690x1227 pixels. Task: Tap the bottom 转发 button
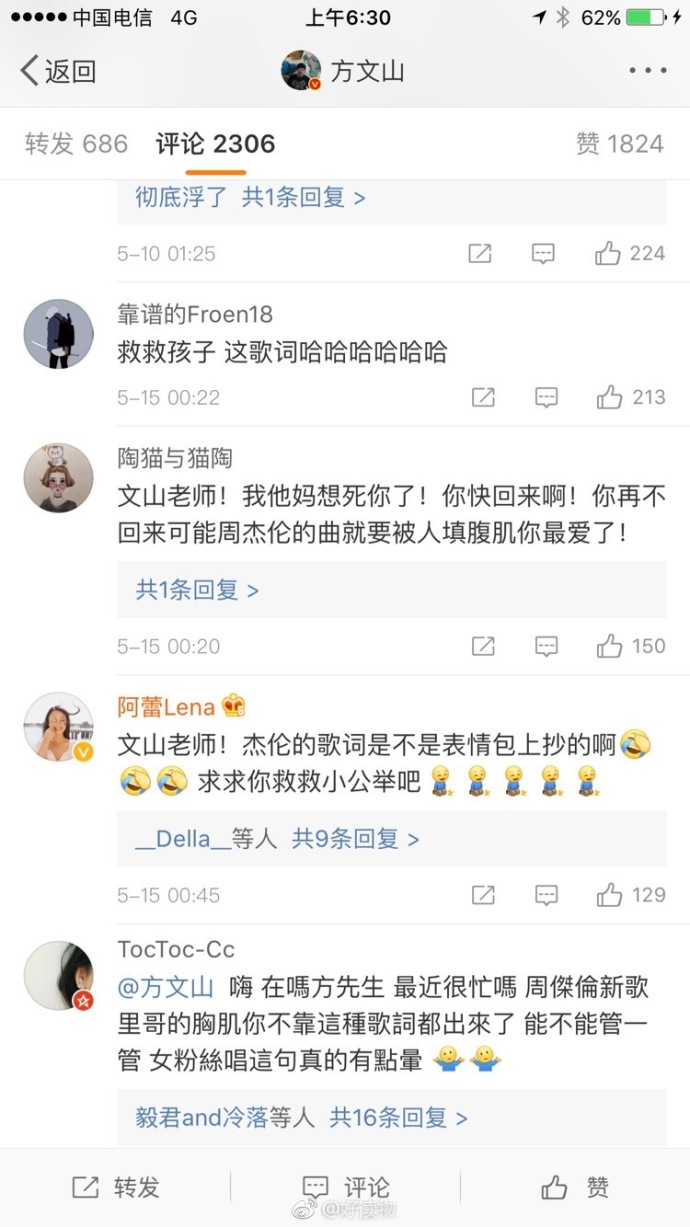[x=116, y=1187]
